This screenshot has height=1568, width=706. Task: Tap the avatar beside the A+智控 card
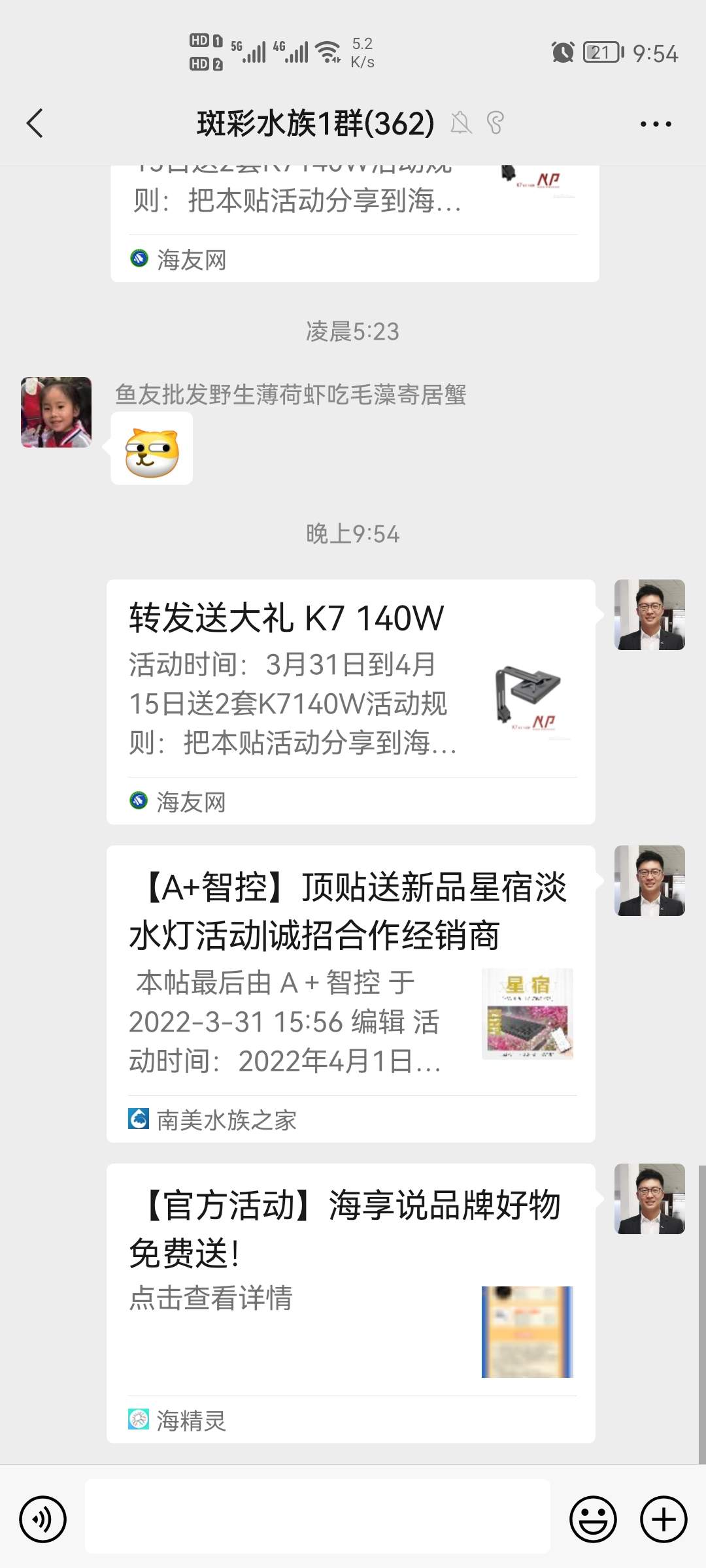point(649,881)
